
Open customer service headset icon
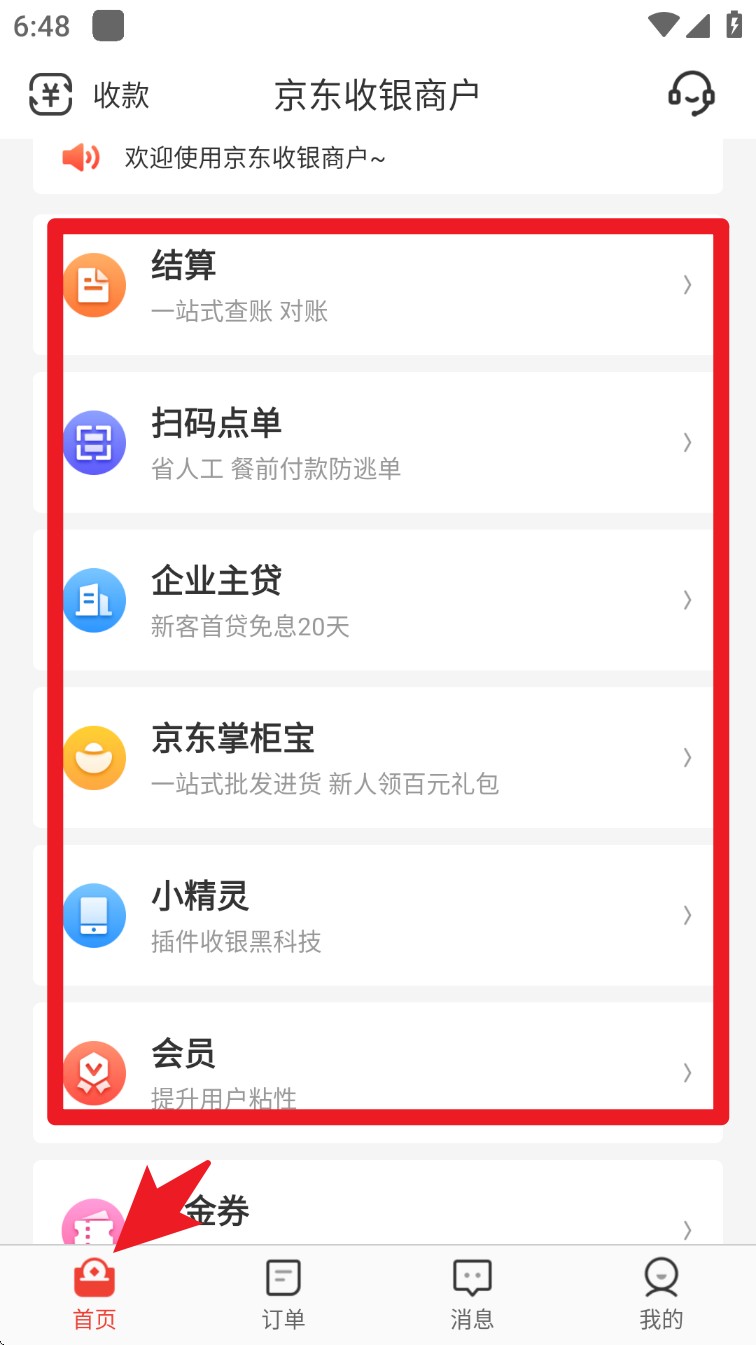(x=691, y=94)
